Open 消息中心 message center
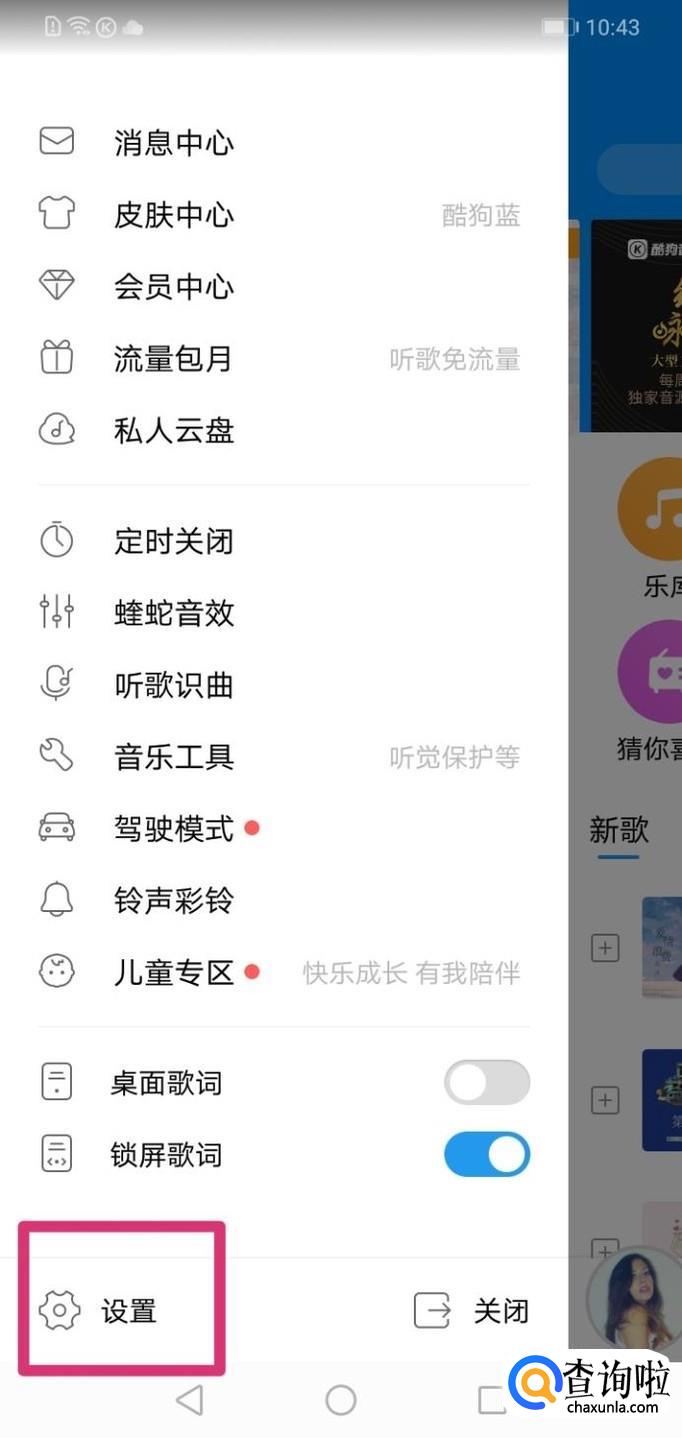 point(173,142)
